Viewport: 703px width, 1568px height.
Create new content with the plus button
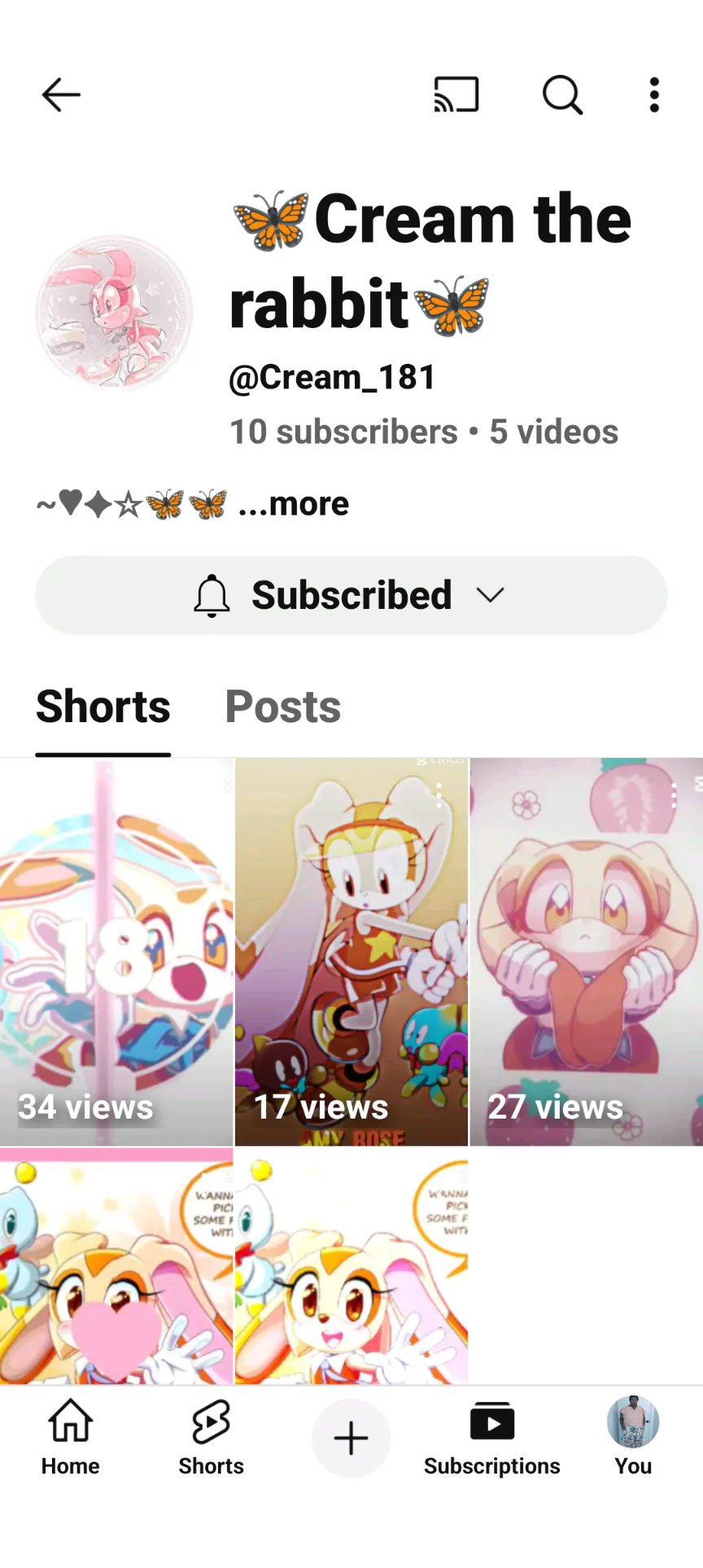351,1439
